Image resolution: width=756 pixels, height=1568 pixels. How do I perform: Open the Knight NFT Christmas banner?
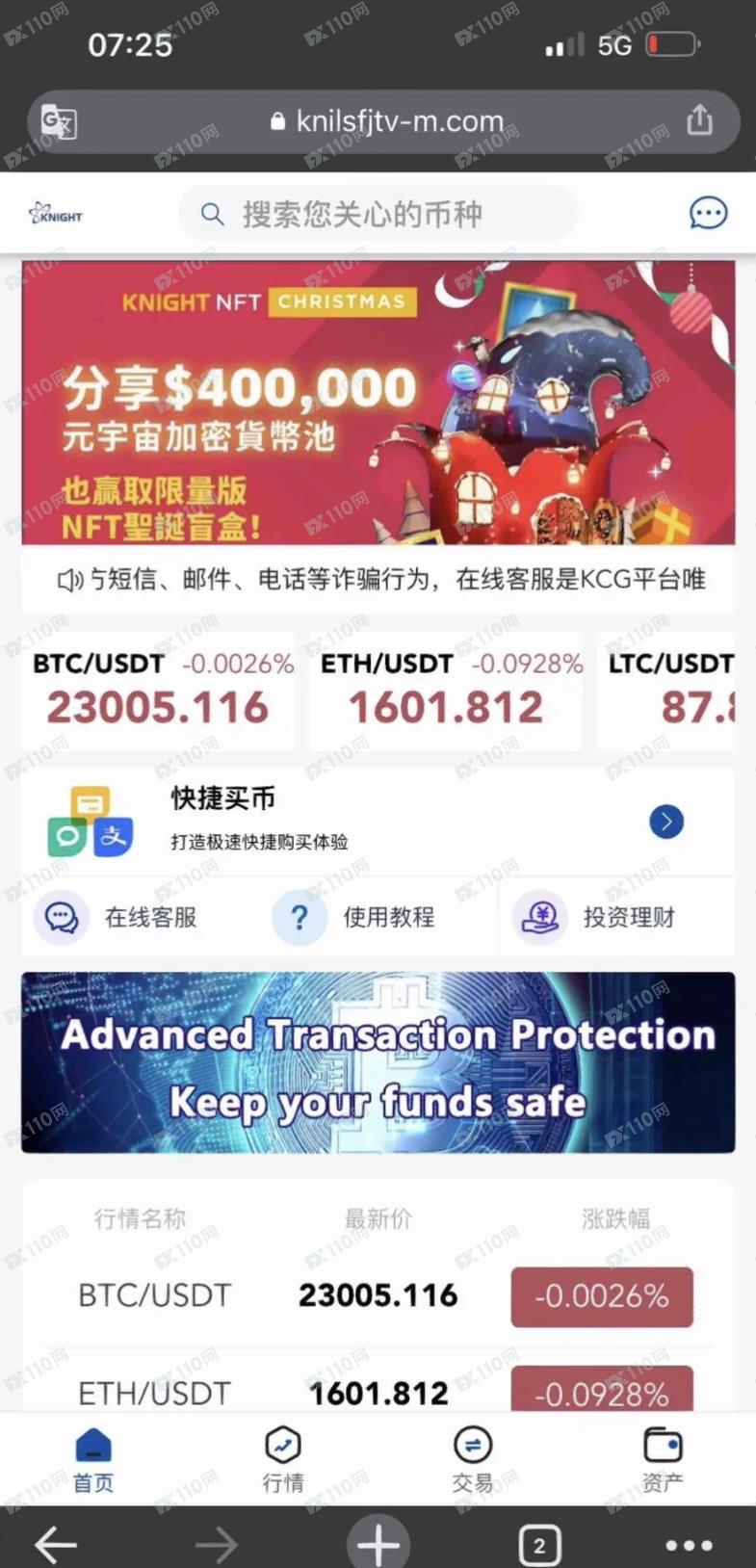point(378,403)
